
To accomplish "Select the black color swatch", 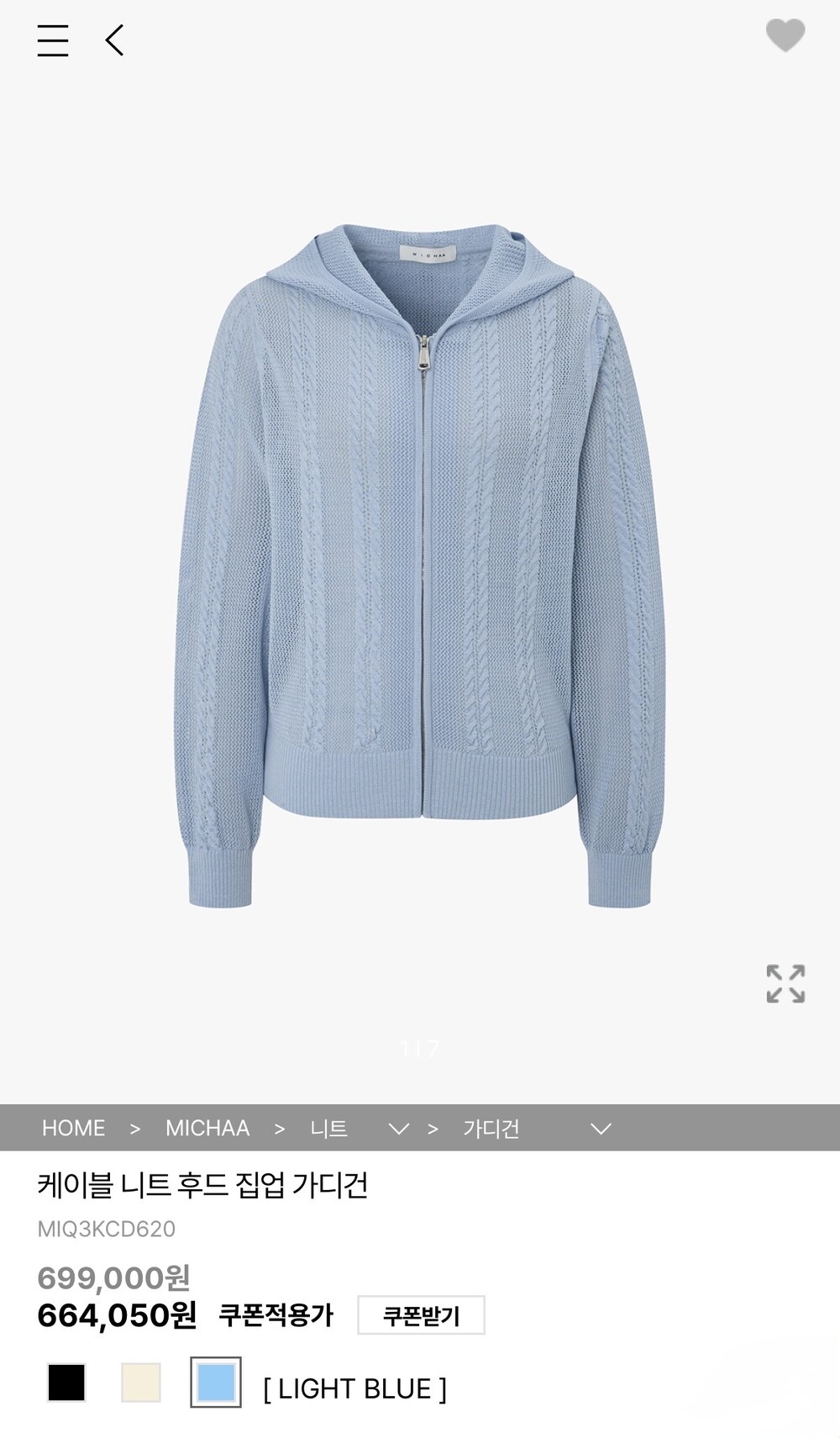I will [66, 1383].
